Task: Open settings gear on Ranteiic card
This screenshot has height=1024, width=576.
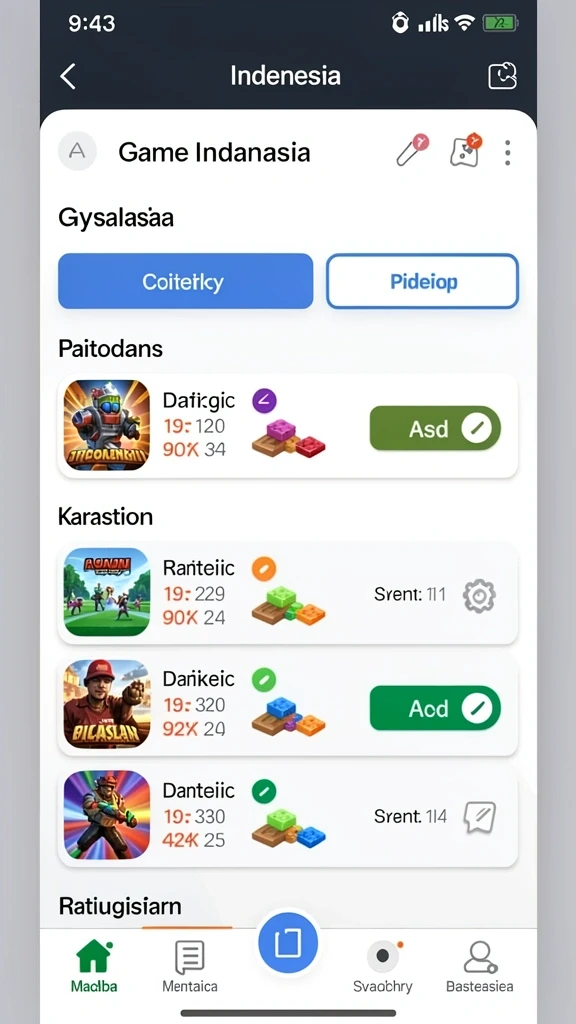Action: [x=479, y=596]
